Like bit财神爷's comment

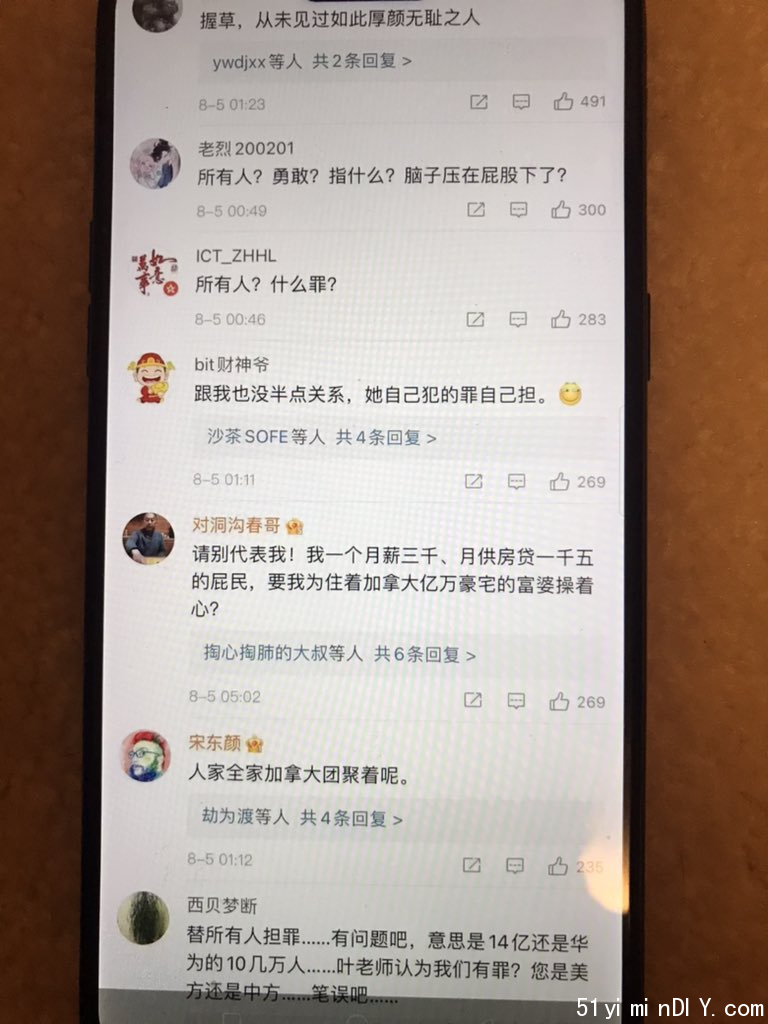click(x=559, y=481)
